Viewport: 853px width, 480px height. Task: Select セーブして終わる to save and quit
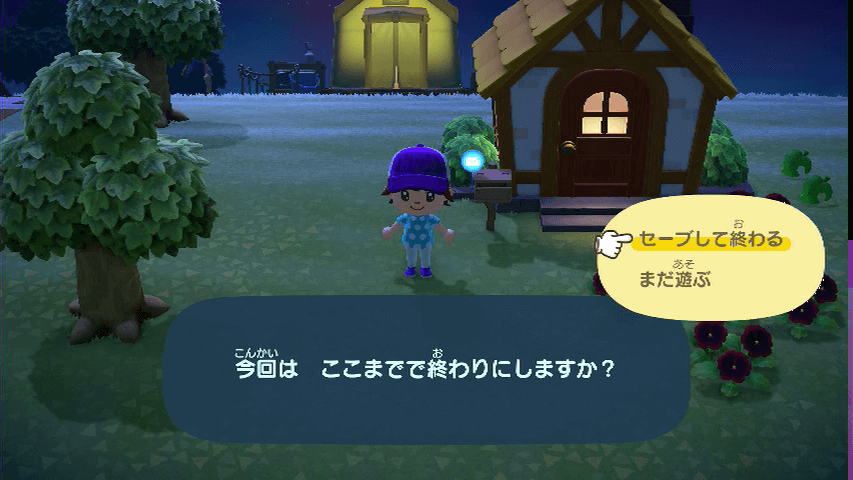click(710, 241)
